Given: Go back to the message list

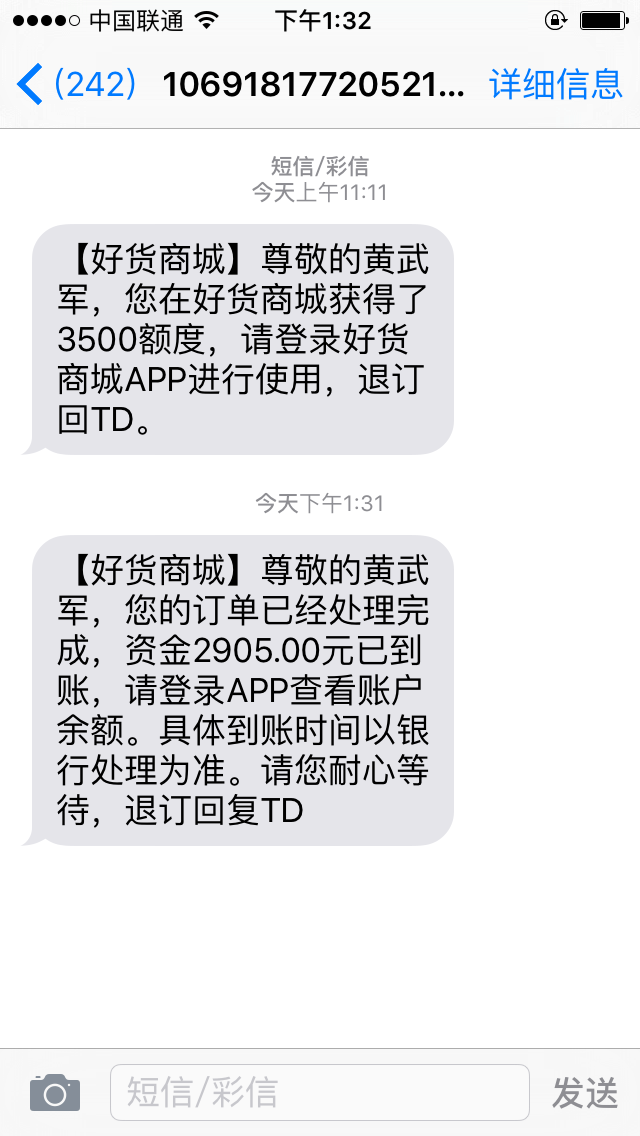Looking at the screenshot, I should (x=76, y=84).
